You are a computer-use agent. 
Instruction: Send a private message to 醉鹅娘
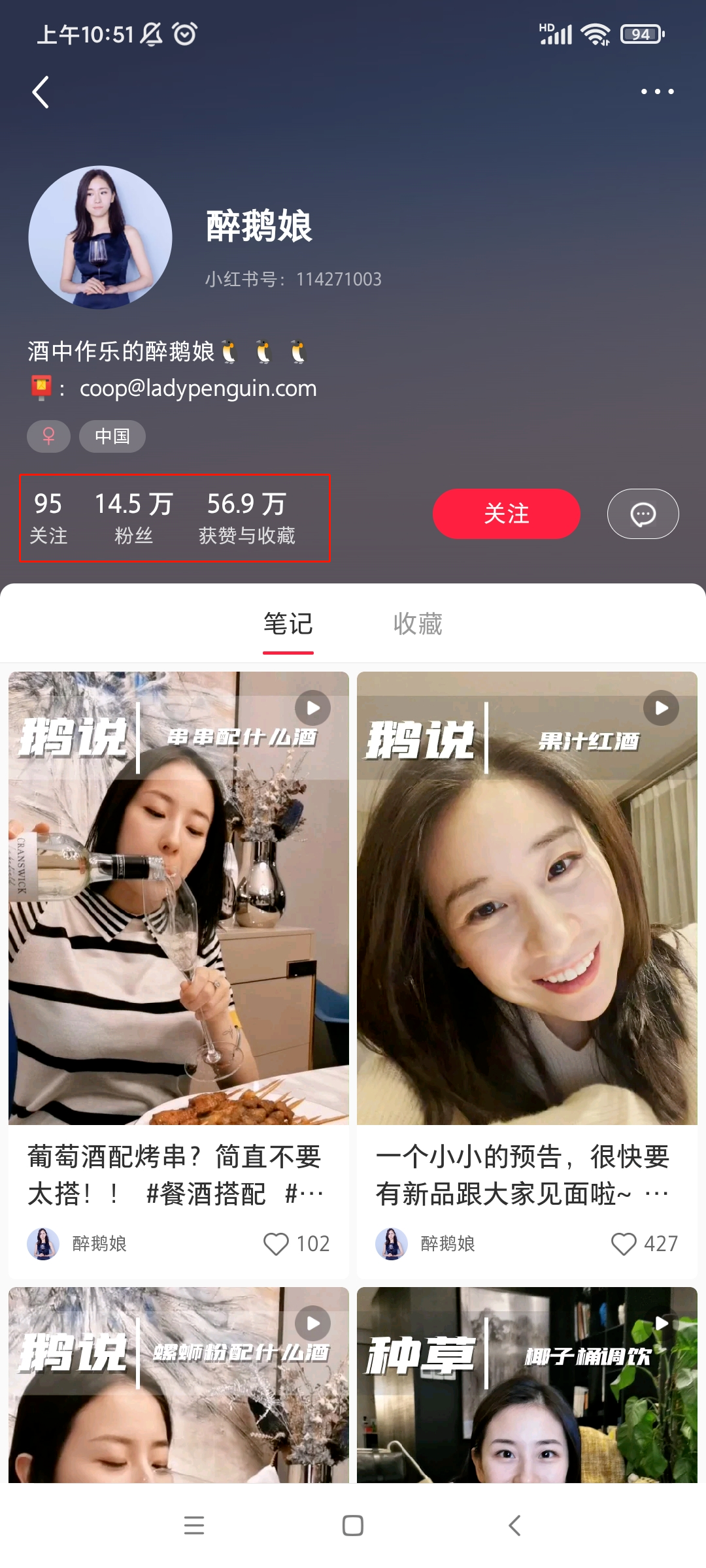tap(643, 514)
